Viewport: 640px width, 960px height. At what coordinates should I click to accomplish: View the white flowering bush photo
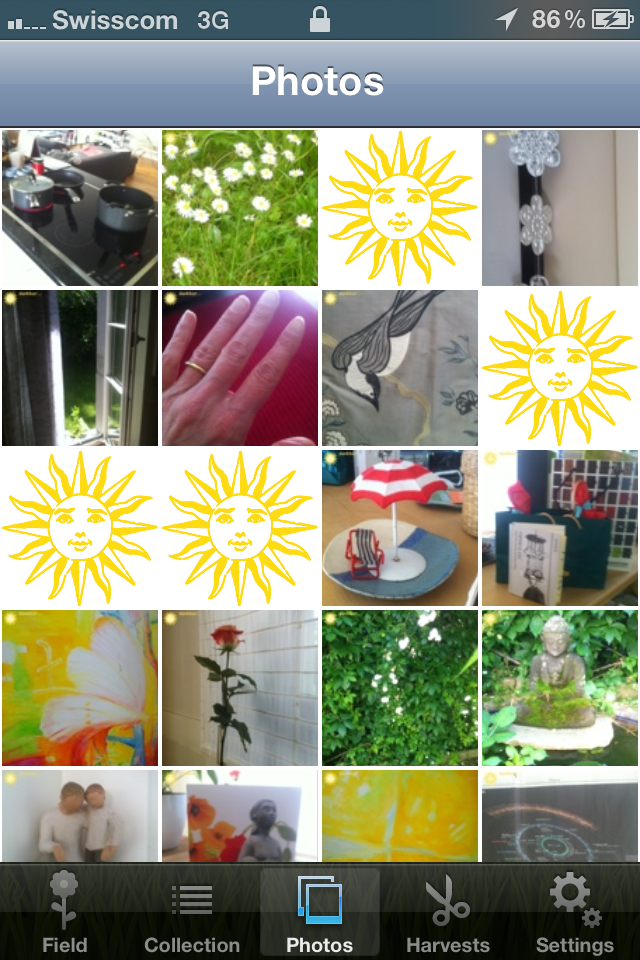tap(400, 688)
